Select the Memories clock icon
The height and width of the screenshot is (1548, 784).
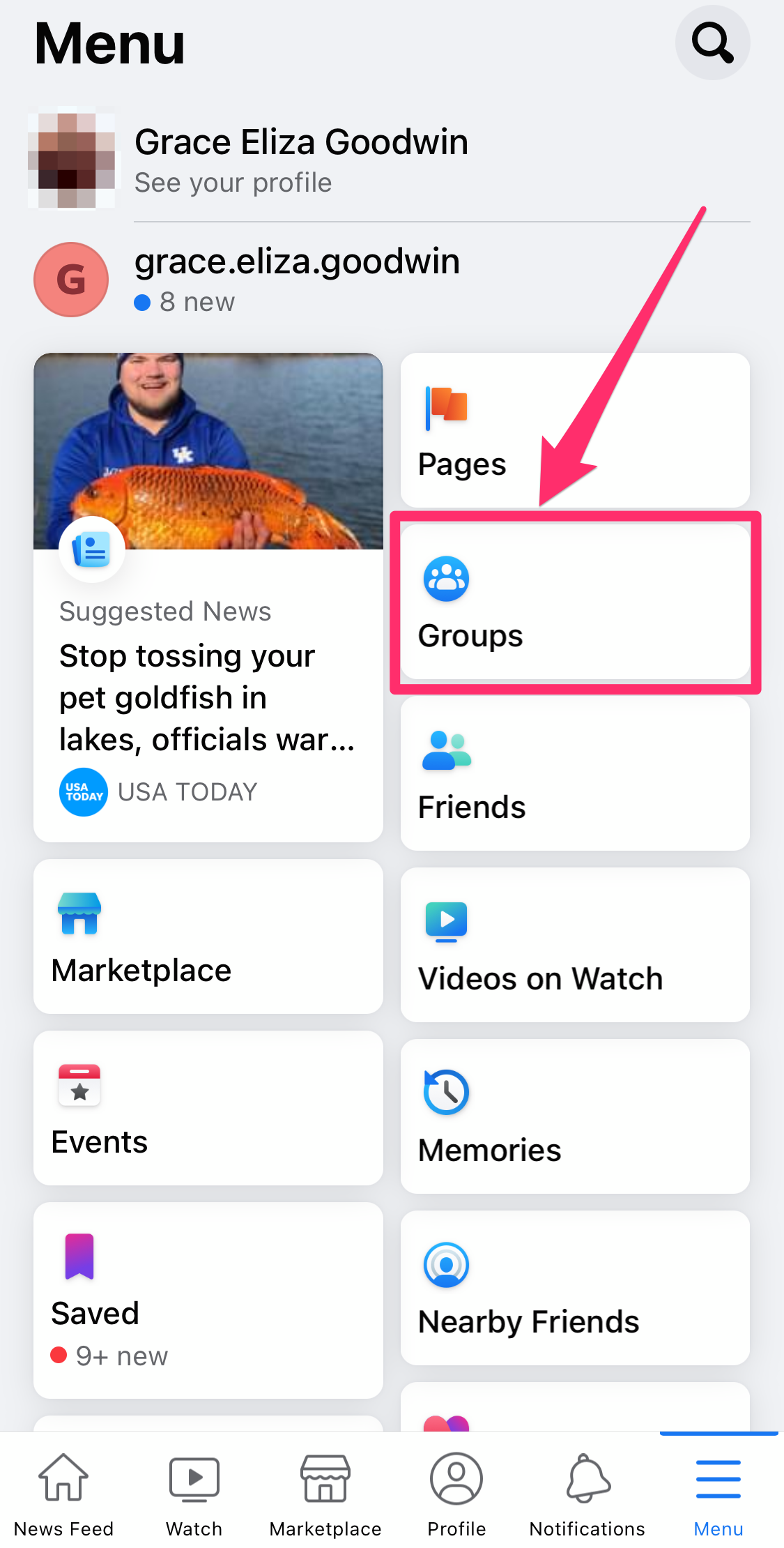(x=445, y=1092)
